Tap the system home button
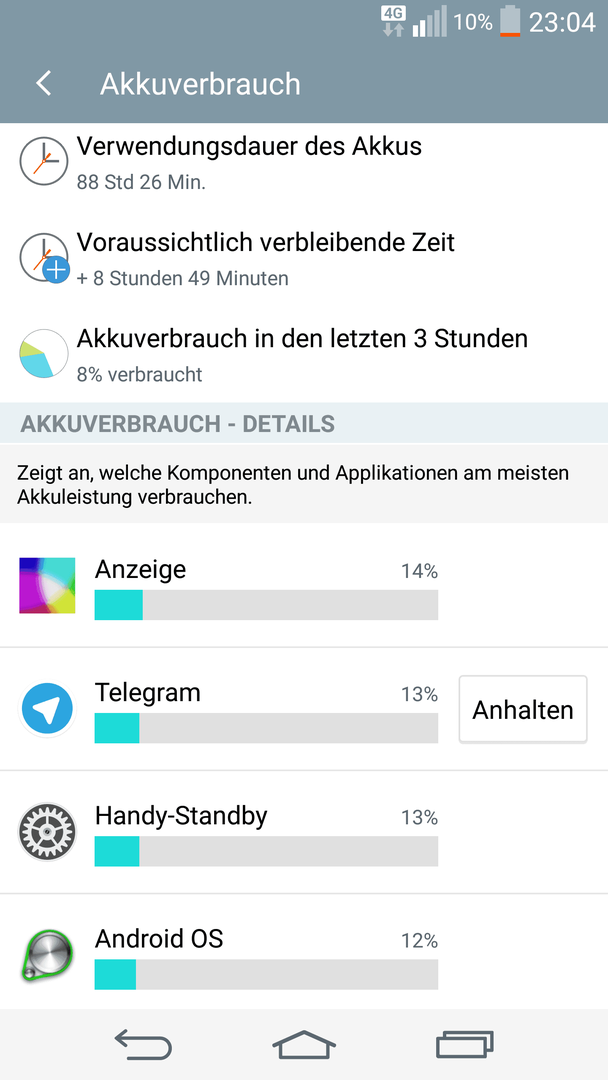 coord(304,1044)
